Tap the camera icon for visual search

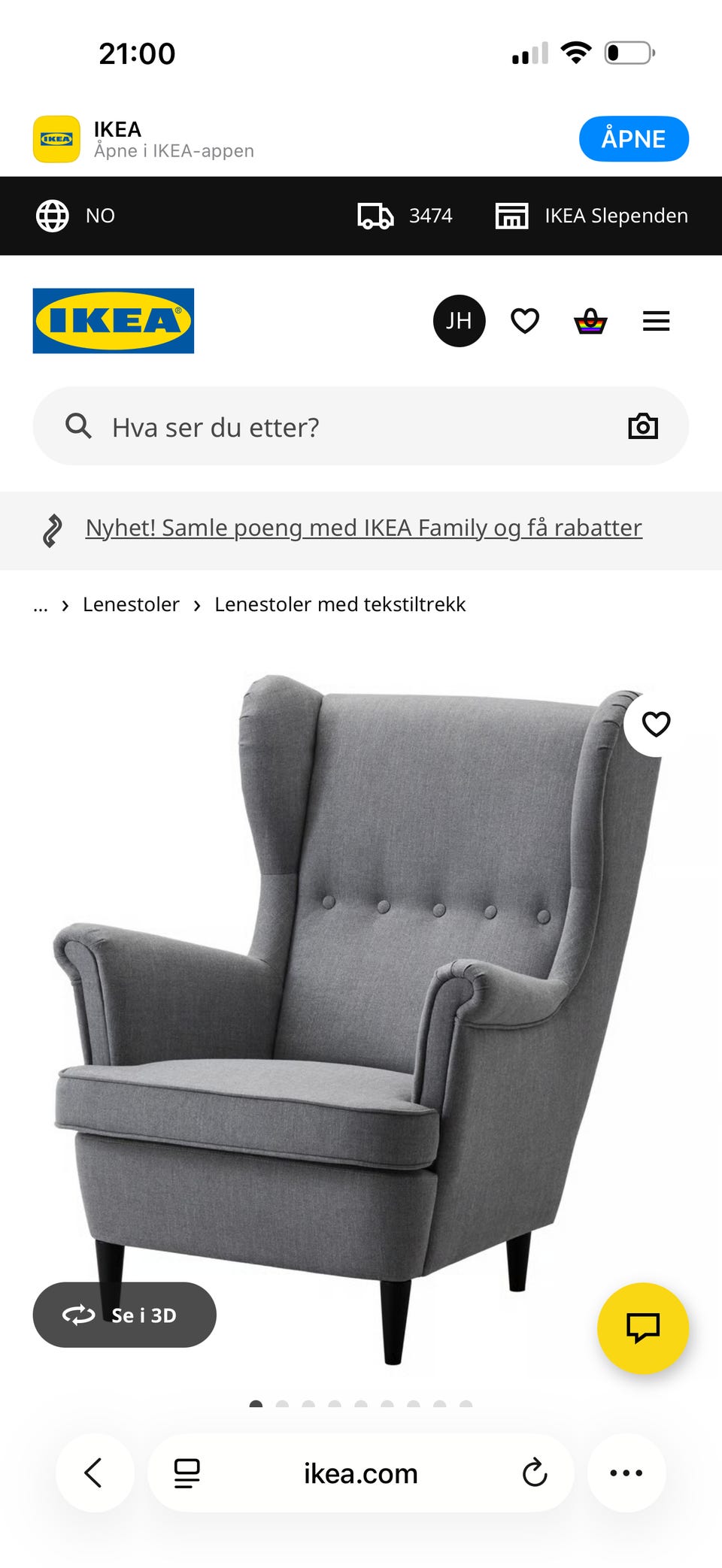pos(642,425)
